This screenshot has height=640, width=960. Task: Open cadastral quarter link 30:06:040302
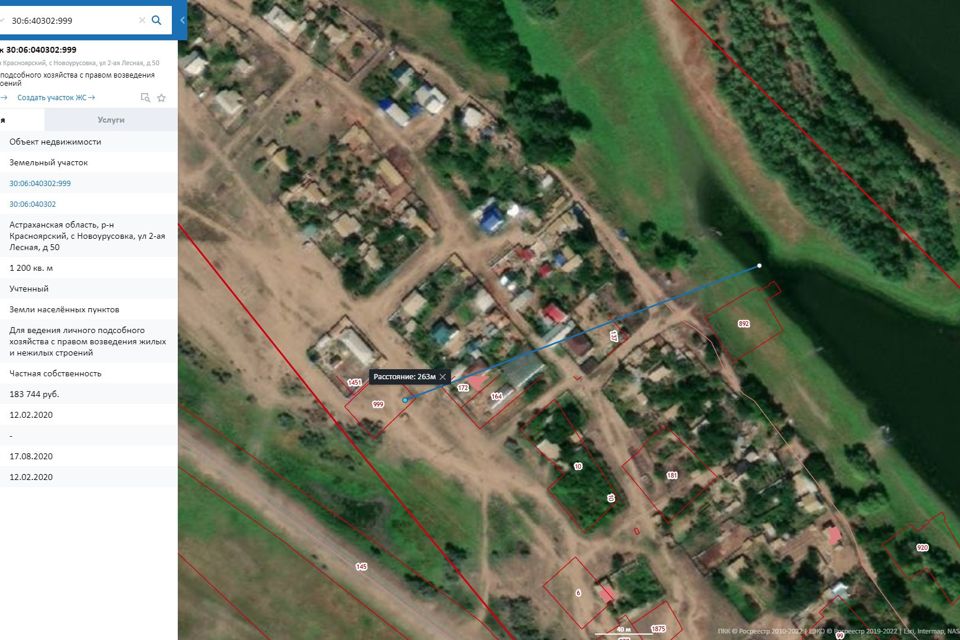(x=32, y=204)
